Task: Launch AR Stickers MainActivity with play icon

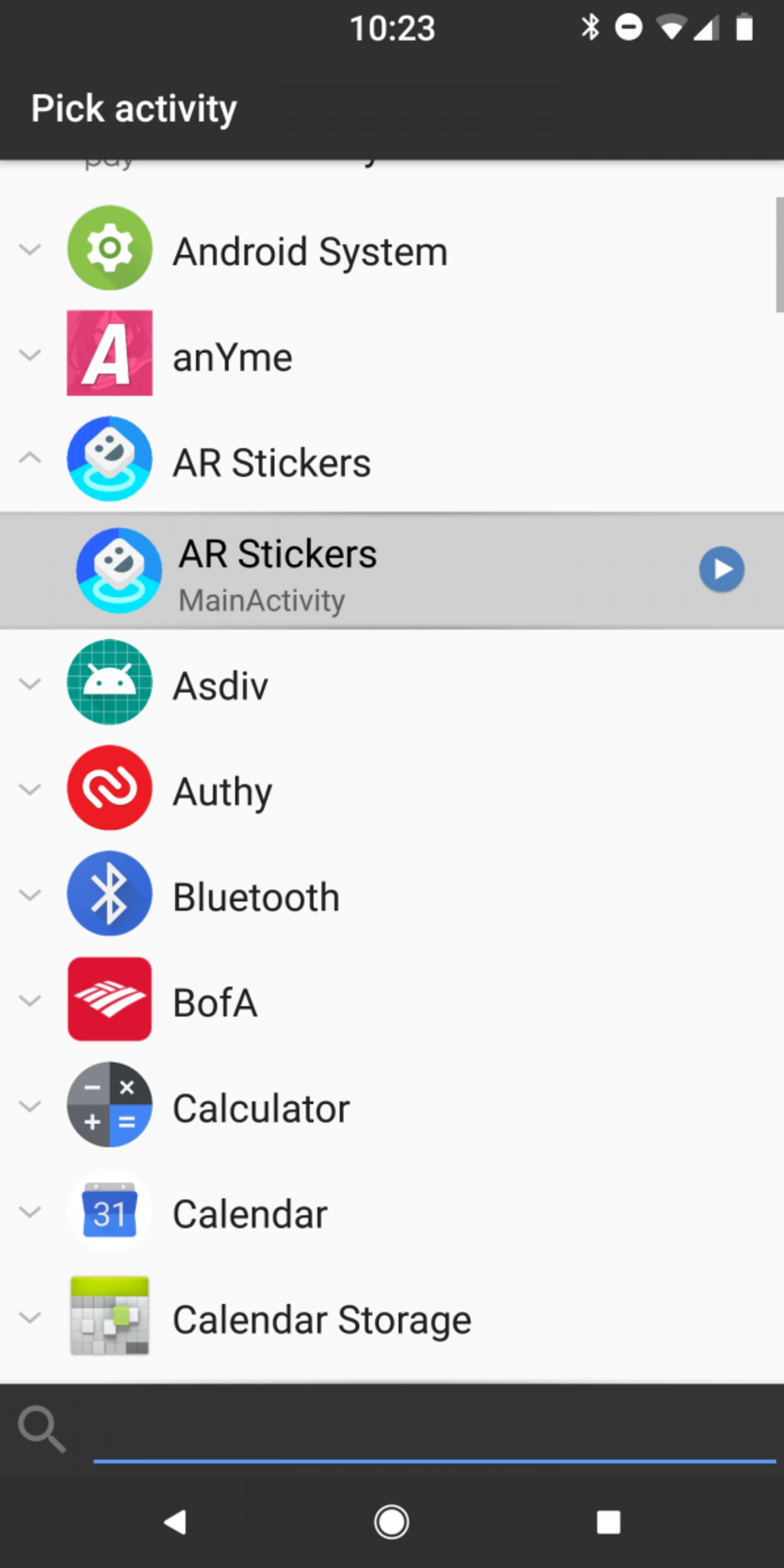Action: [x=721, y=570]
